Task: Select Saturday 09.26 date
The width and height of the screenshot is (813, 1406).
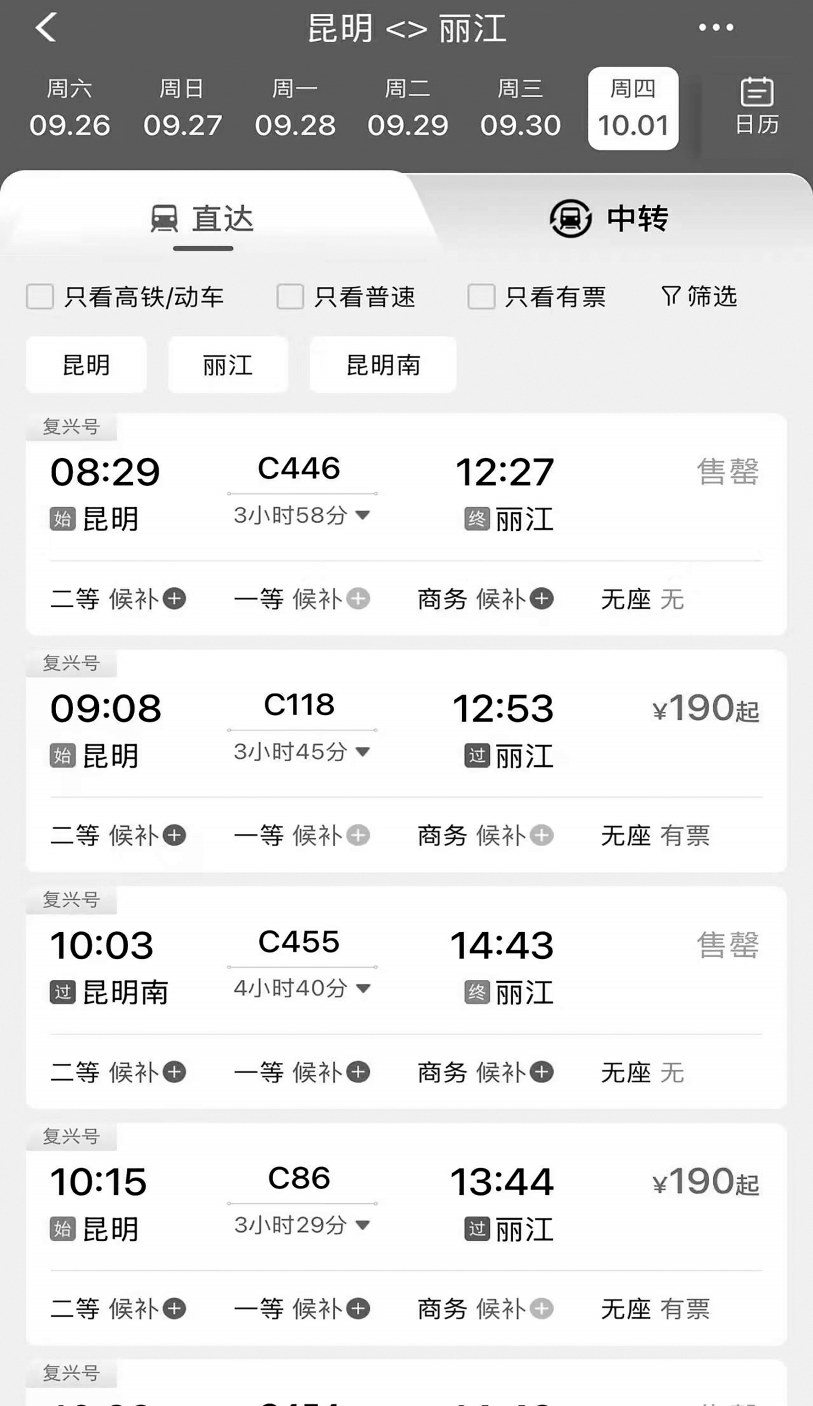Action: [69, 108]
